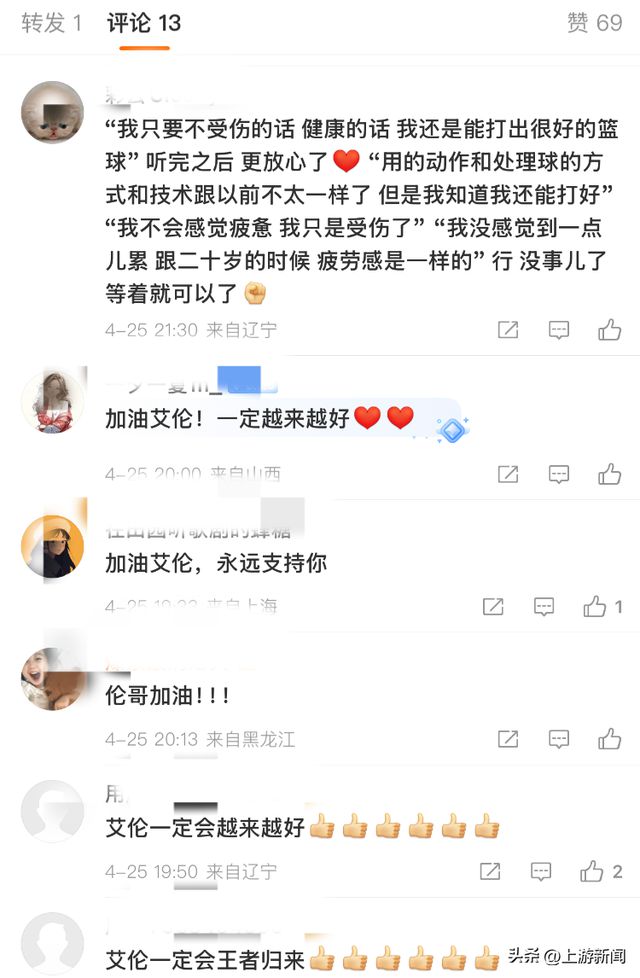Repost the comment "伦哥加油!!!"
The height and width of the screenshot is (978, 640).
(508, 740)
